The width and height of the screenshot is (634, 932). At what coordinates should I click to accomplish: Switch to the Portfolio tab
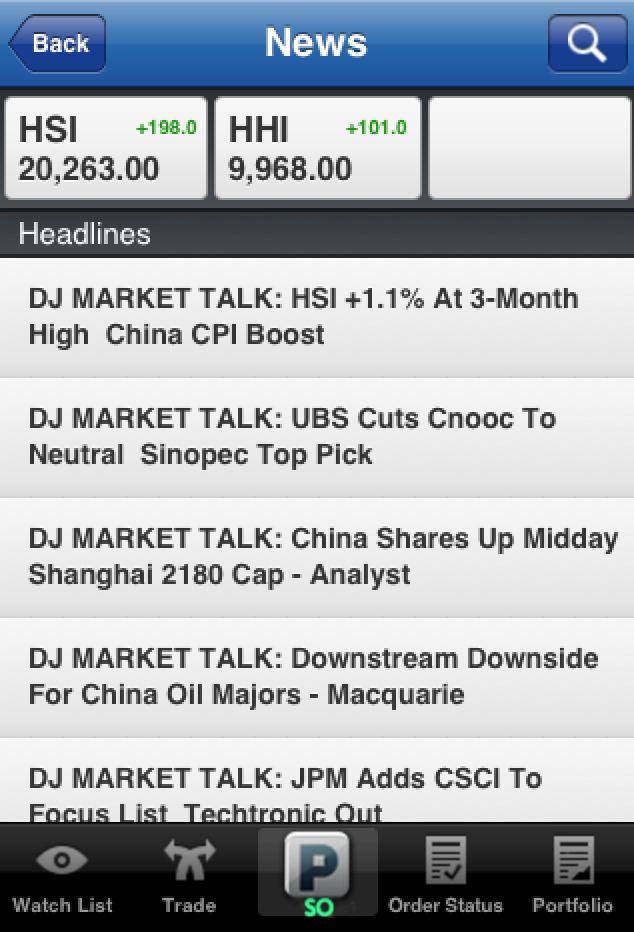572,876
